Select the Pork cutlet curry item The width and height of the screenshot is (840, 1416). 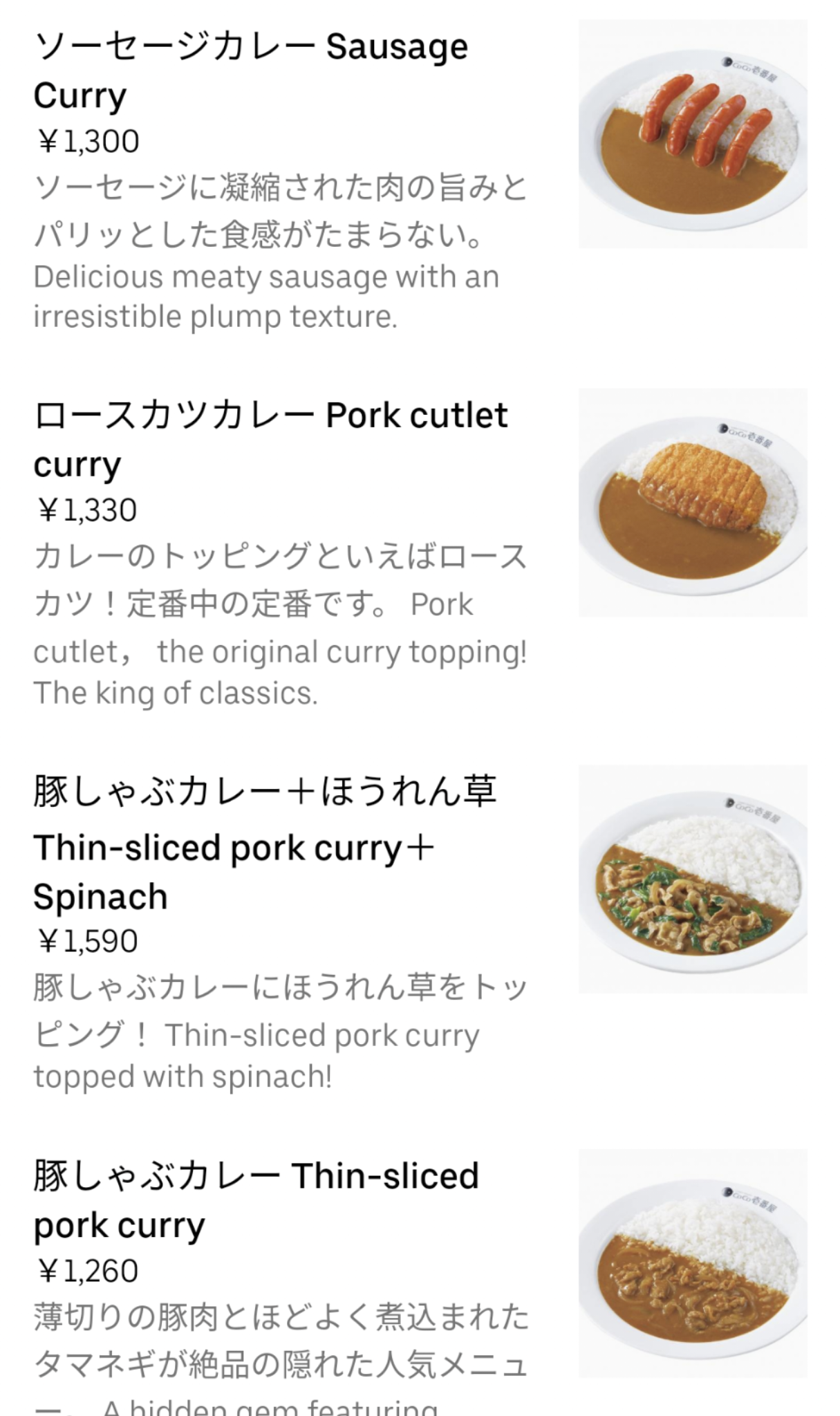[270, 439]
